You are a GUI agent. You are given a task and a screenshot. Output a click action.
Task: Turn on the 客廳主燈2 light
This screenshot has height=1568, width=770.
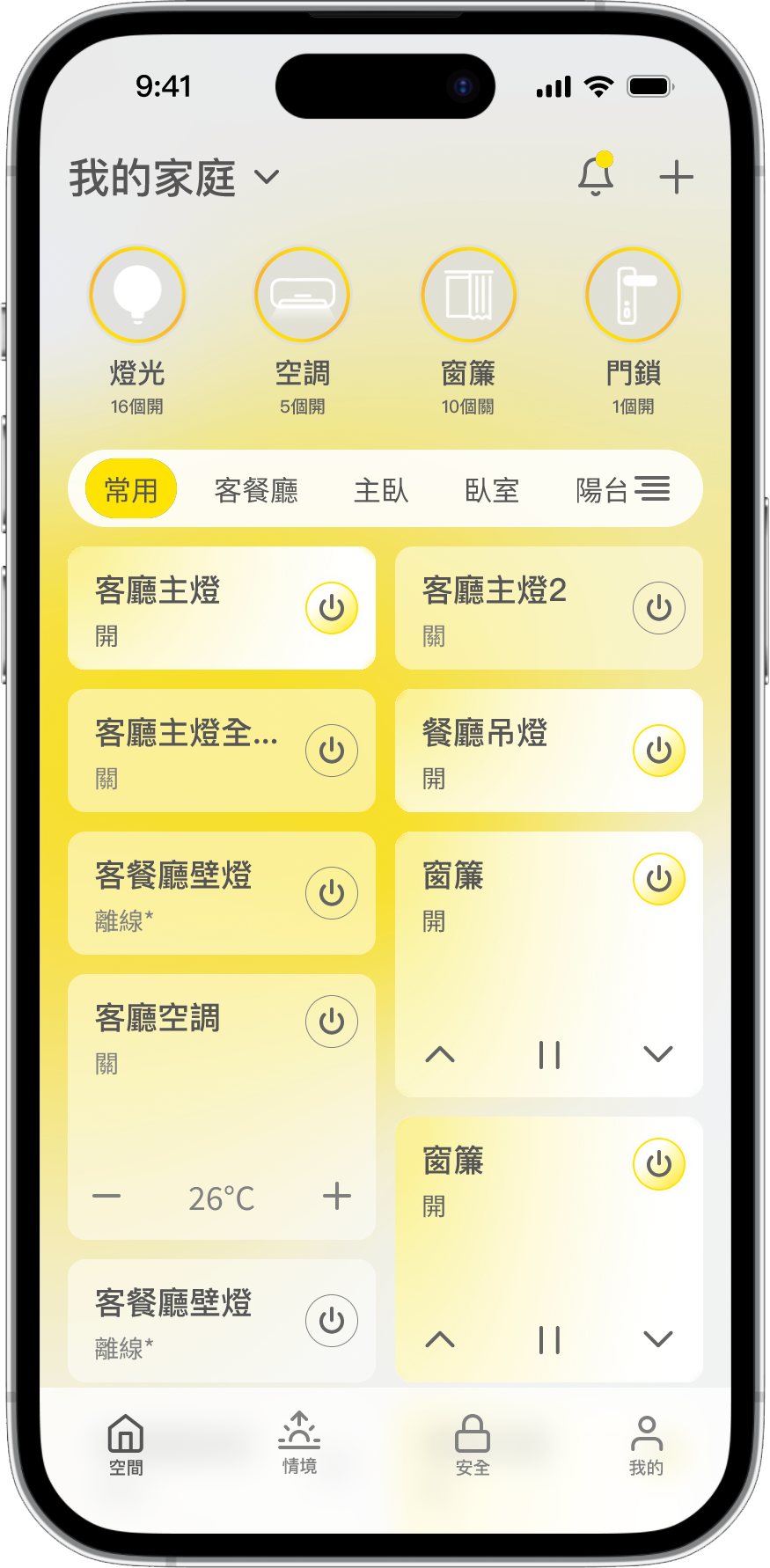coord(658,608)
